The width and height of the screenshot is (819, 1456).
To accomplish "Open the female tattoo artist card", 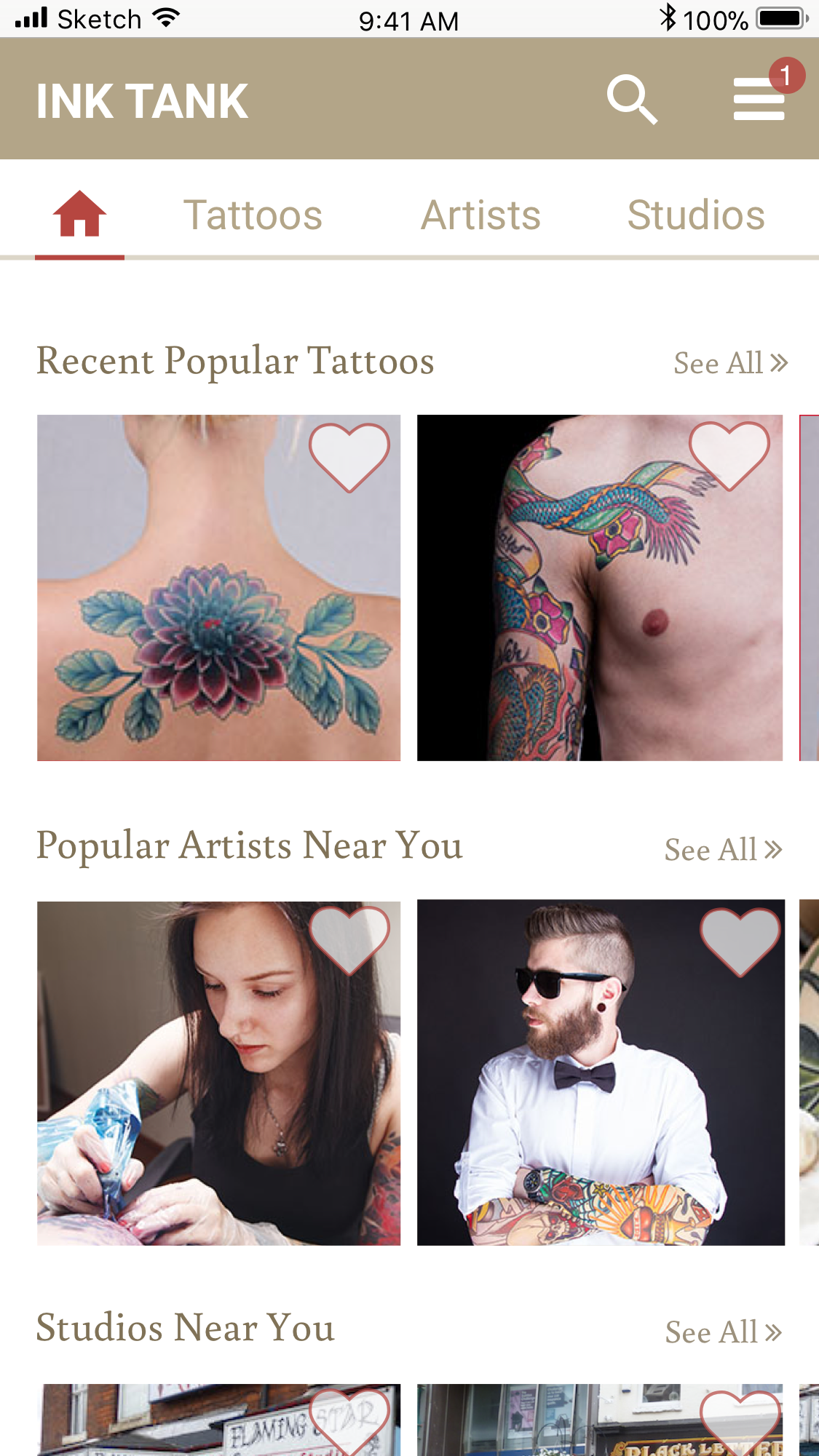I will pos(218,1073).
